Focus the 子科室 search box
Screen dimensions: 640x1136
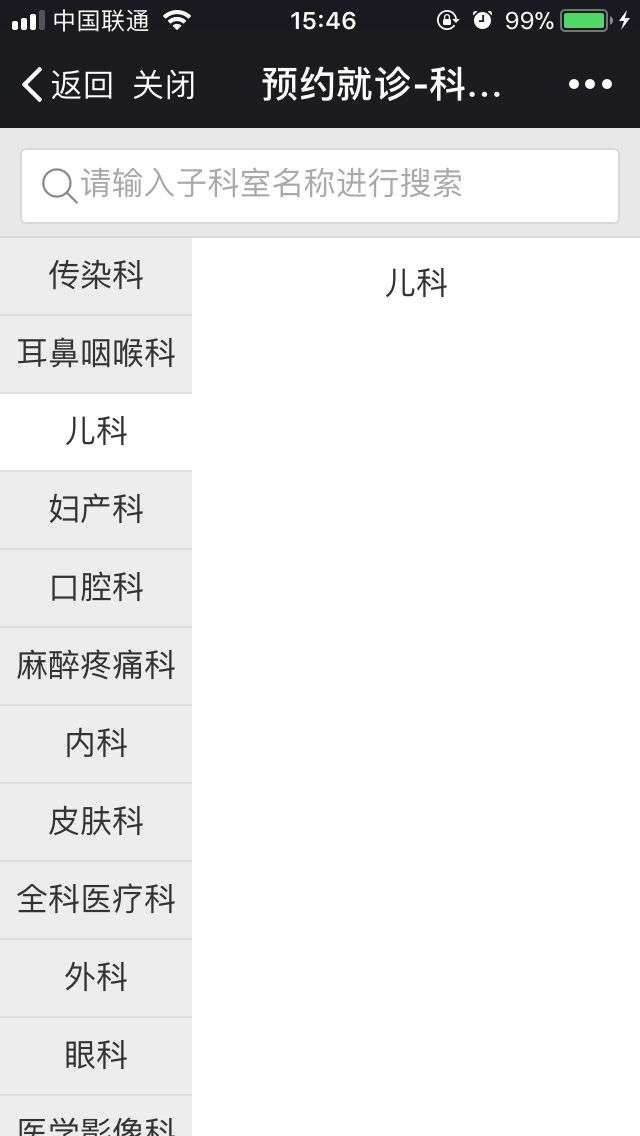point(320,185)
